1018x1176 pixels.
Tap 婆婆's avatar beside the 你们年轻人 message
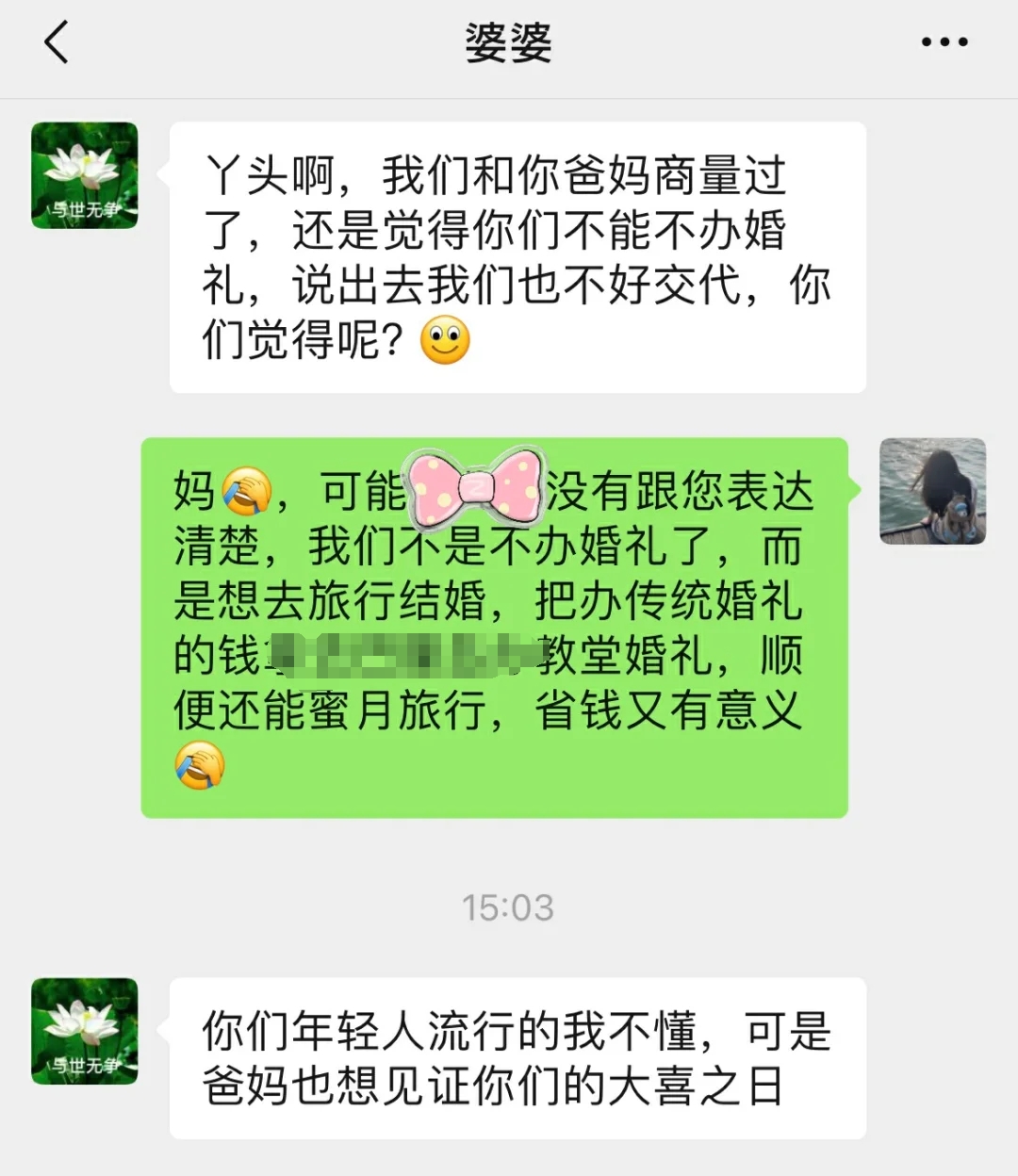[85, 1031]
